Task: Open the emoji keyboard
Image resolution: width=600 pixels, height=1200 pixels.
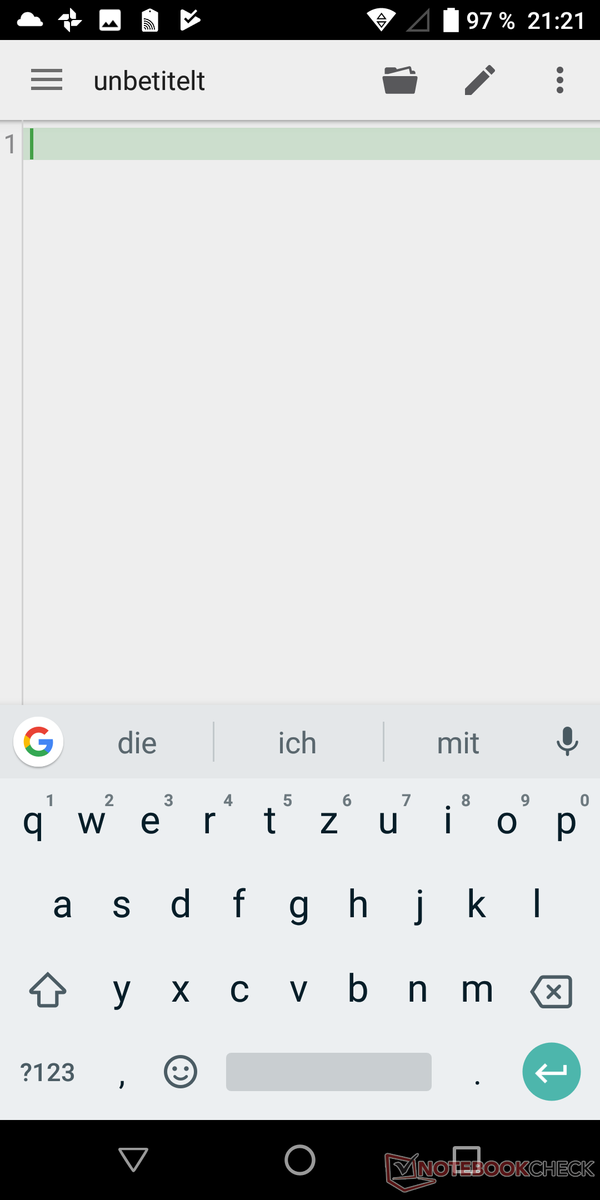Action: point(180,1072)
